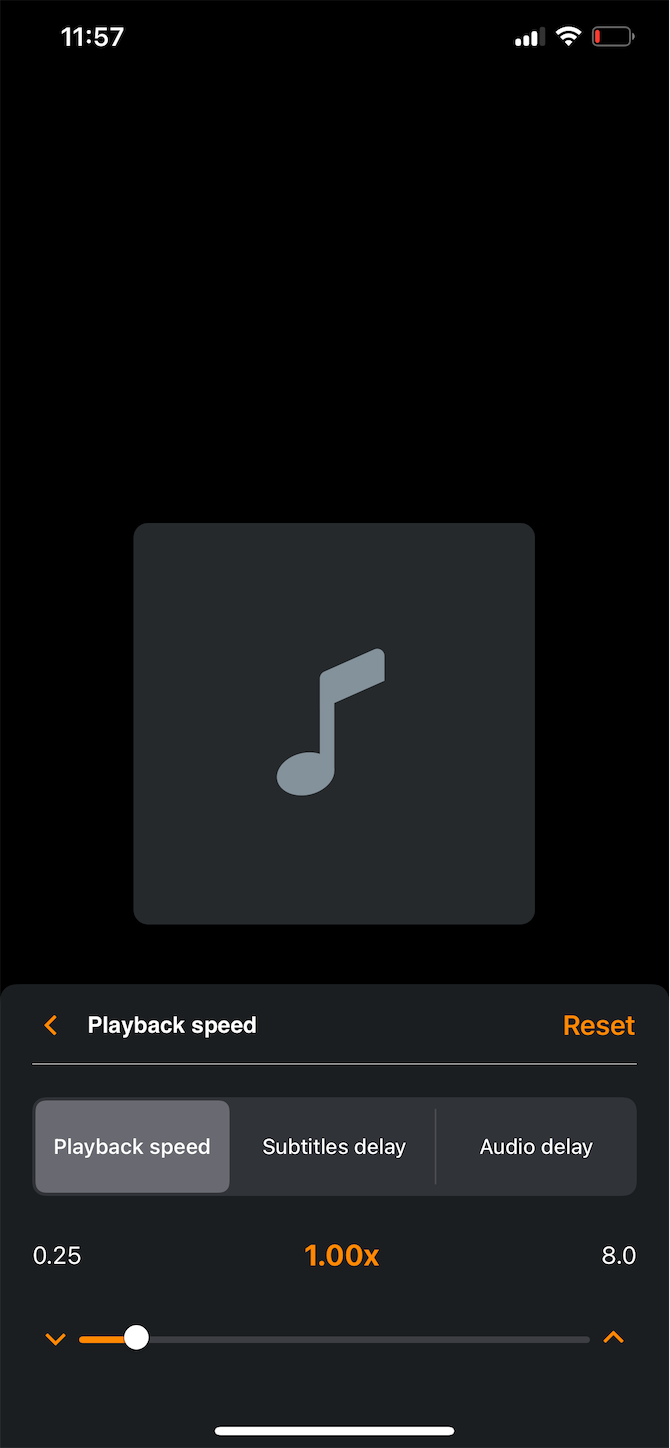Select the Playback speed segment
670x1448 pixels.
tap(132, 1147)
